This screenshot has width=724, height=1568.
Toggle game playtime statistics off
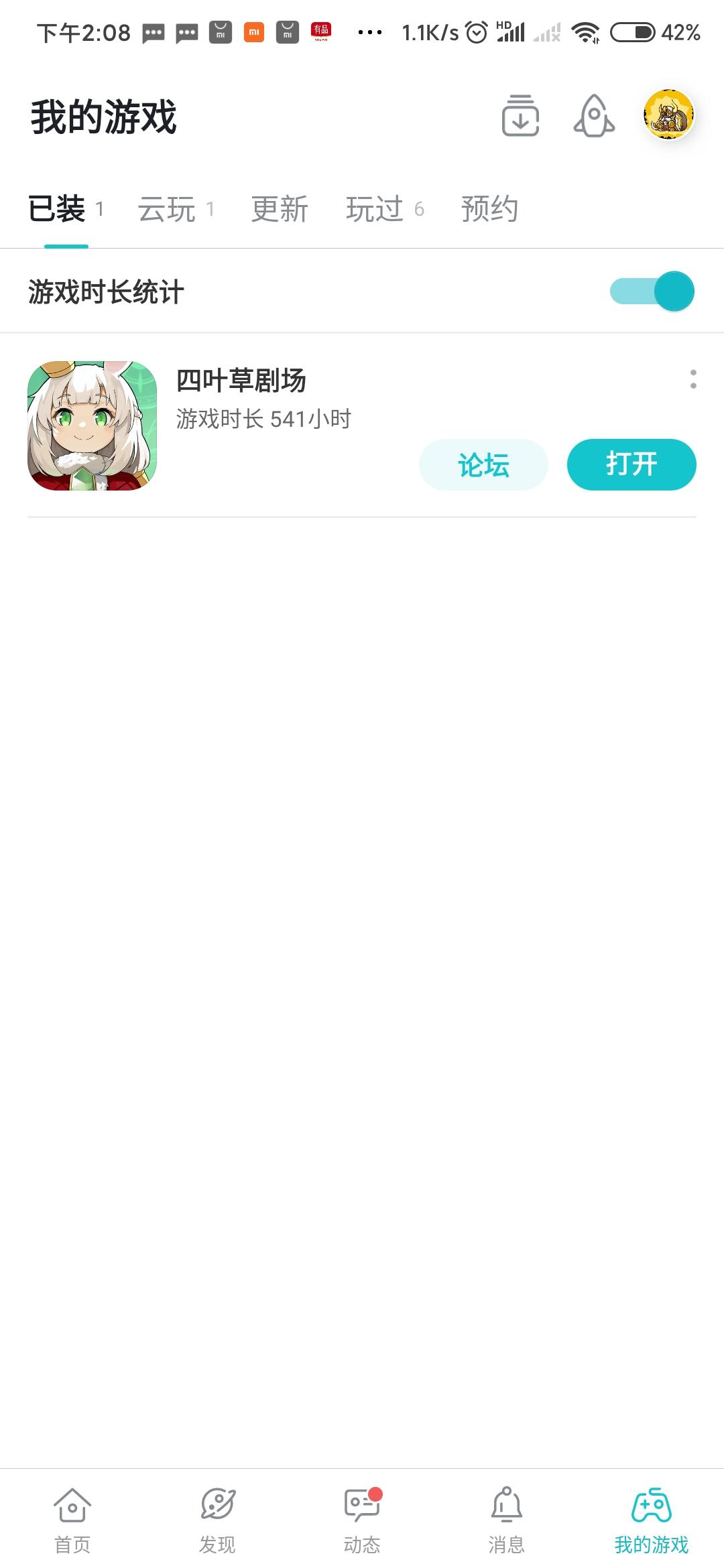click(x=651, y=291)
